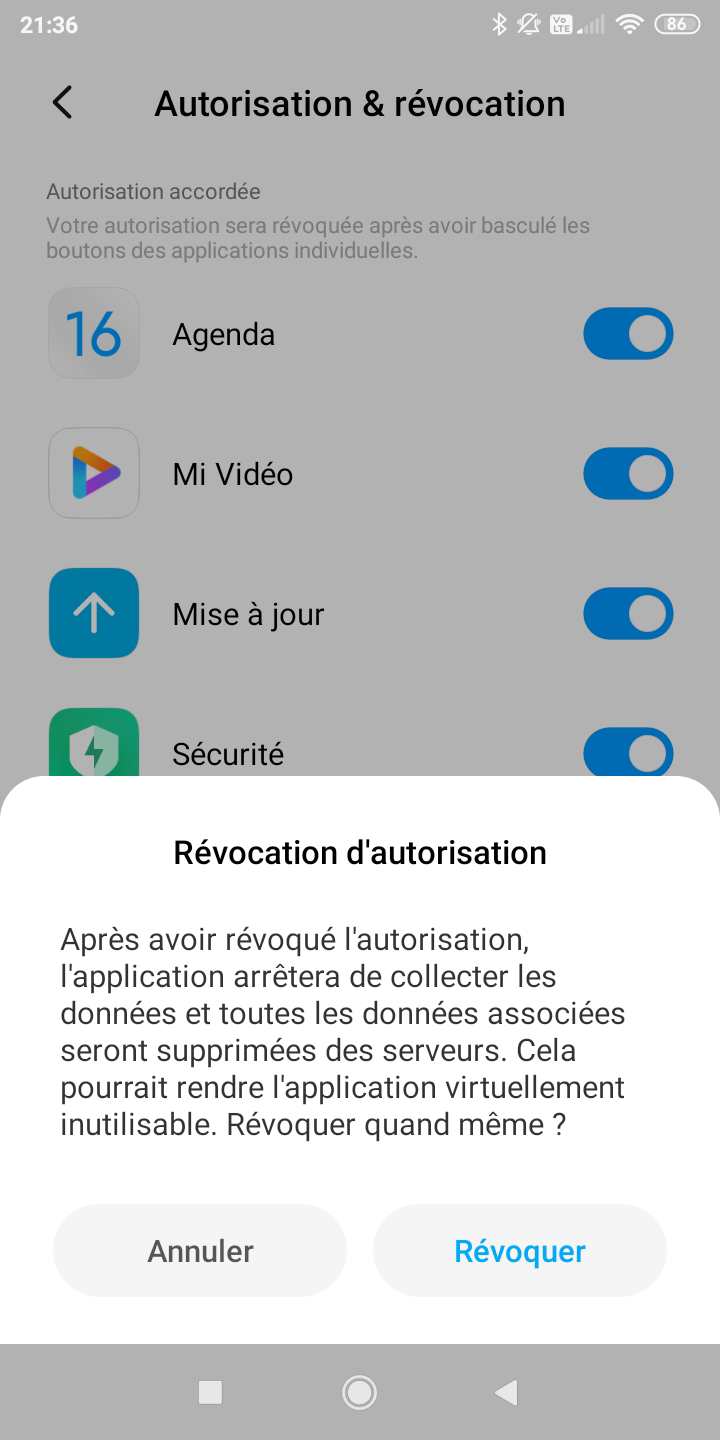This screenshot has width=720, height=1440.
Task: Cancel the revocation with Annuler
Action: (x=200, y=1251)
